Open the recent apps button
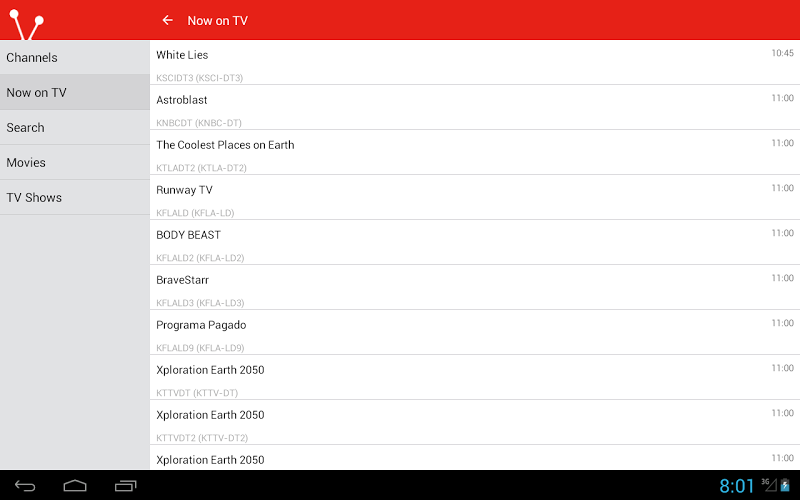The width and height of the screenshot is (800, 500). (x=126, y=486)
